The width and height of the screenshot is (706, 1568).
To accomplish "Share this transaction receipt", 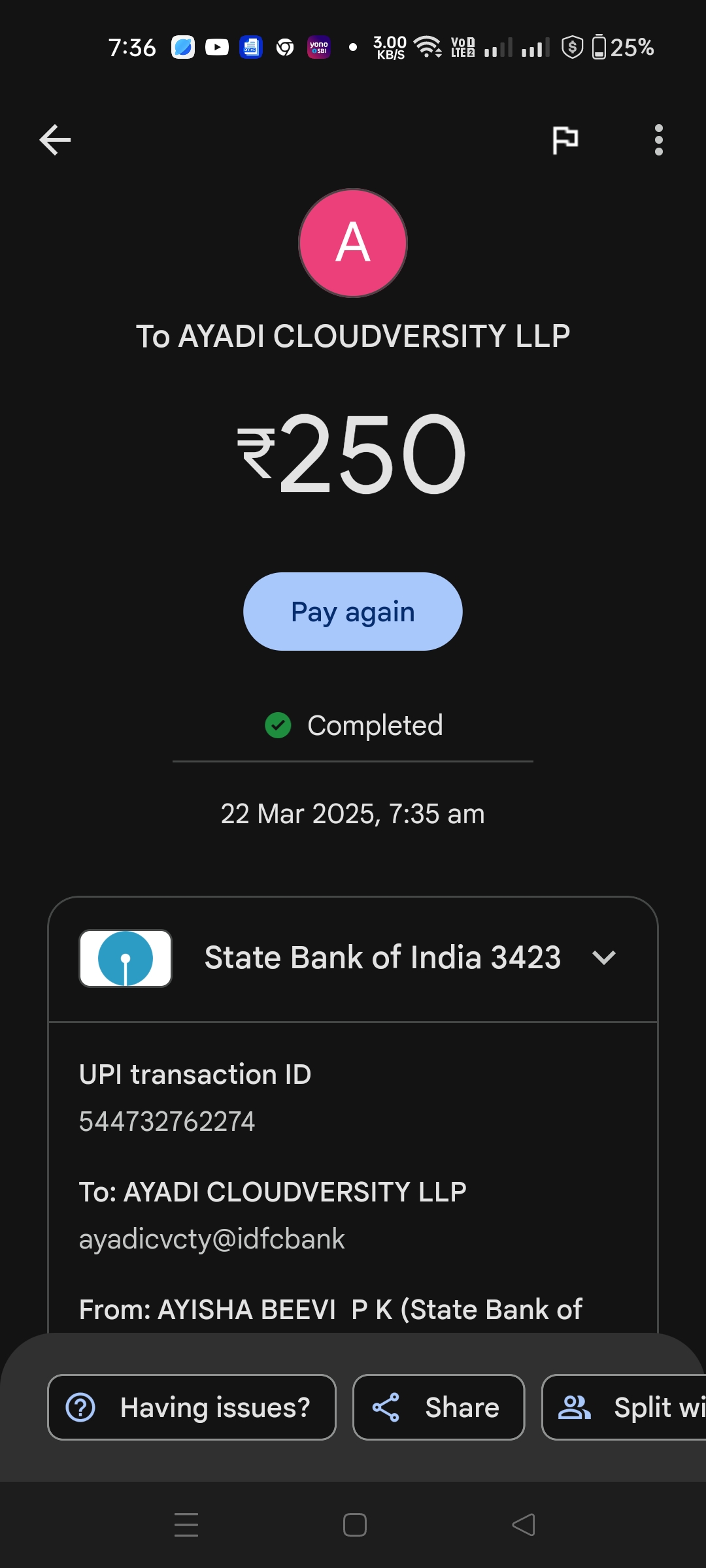I will tap(439, 1407).
